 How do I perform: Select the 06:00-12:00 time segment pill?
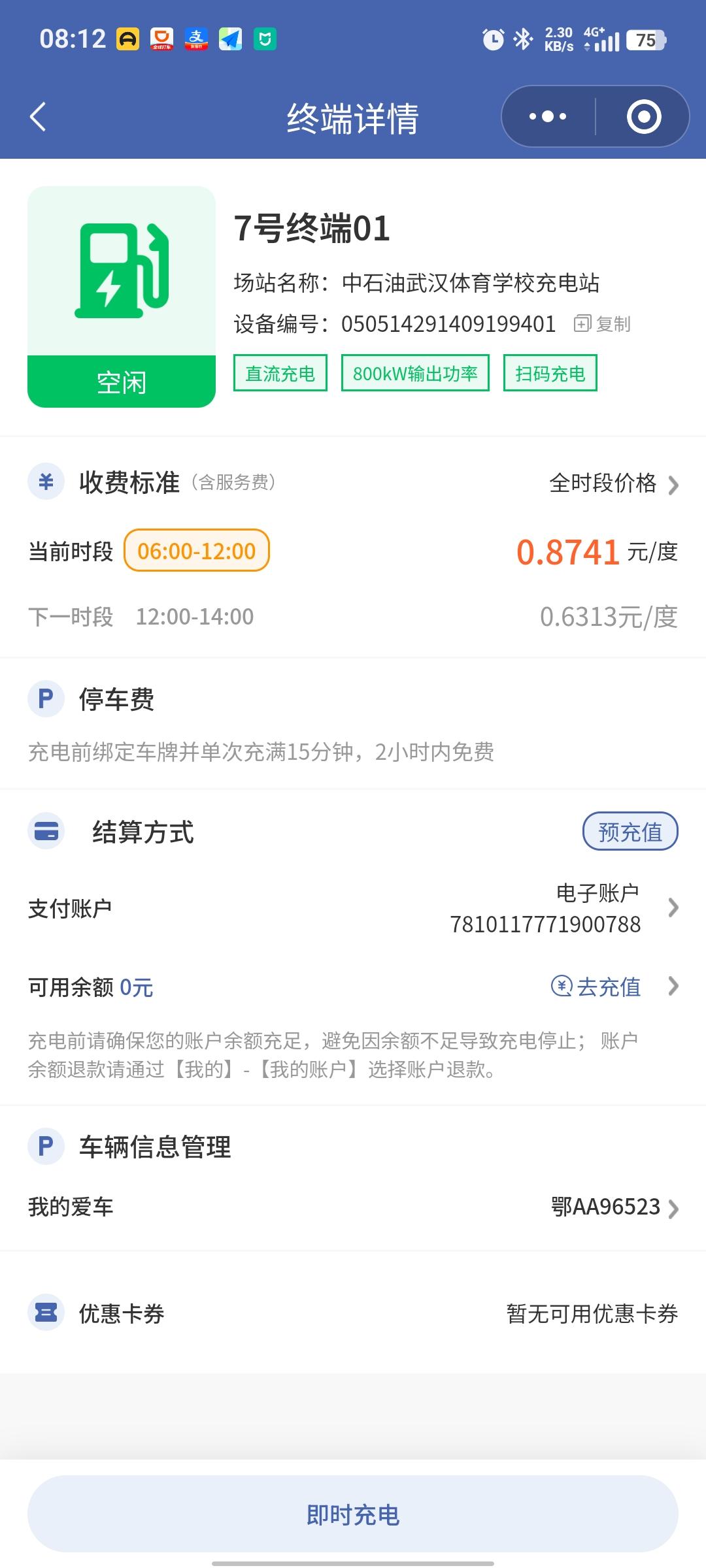[x=196, y=551]
